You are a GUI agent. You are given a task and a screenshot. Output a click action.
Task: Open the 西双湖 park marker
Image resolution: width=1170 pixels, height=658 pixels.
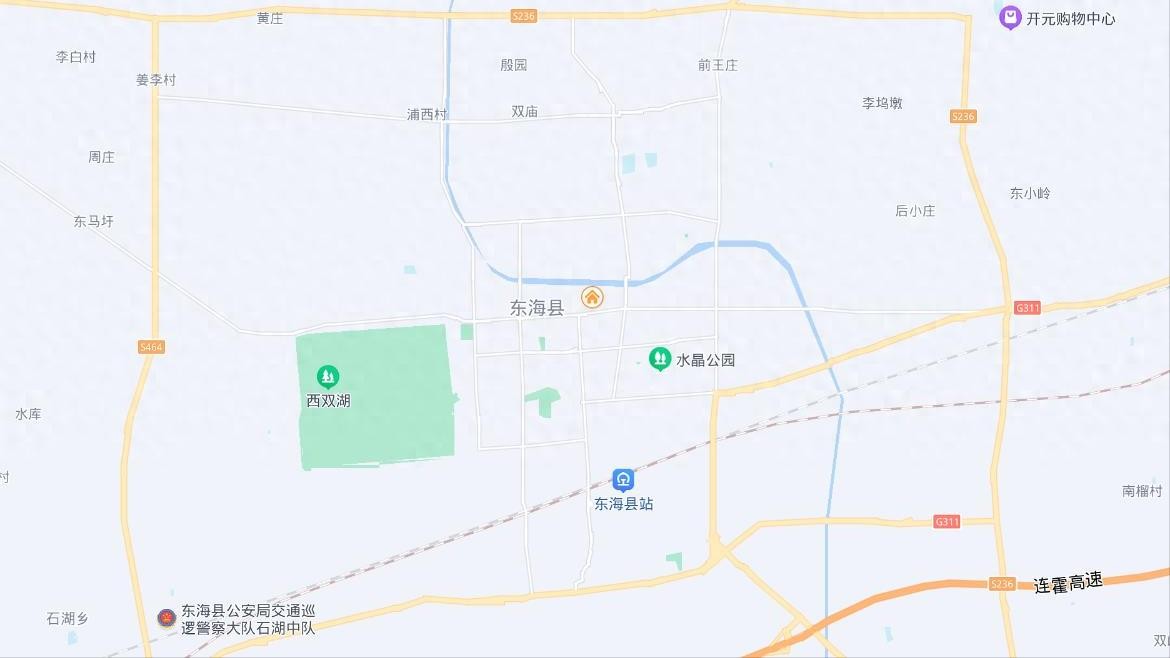point(327,377)
